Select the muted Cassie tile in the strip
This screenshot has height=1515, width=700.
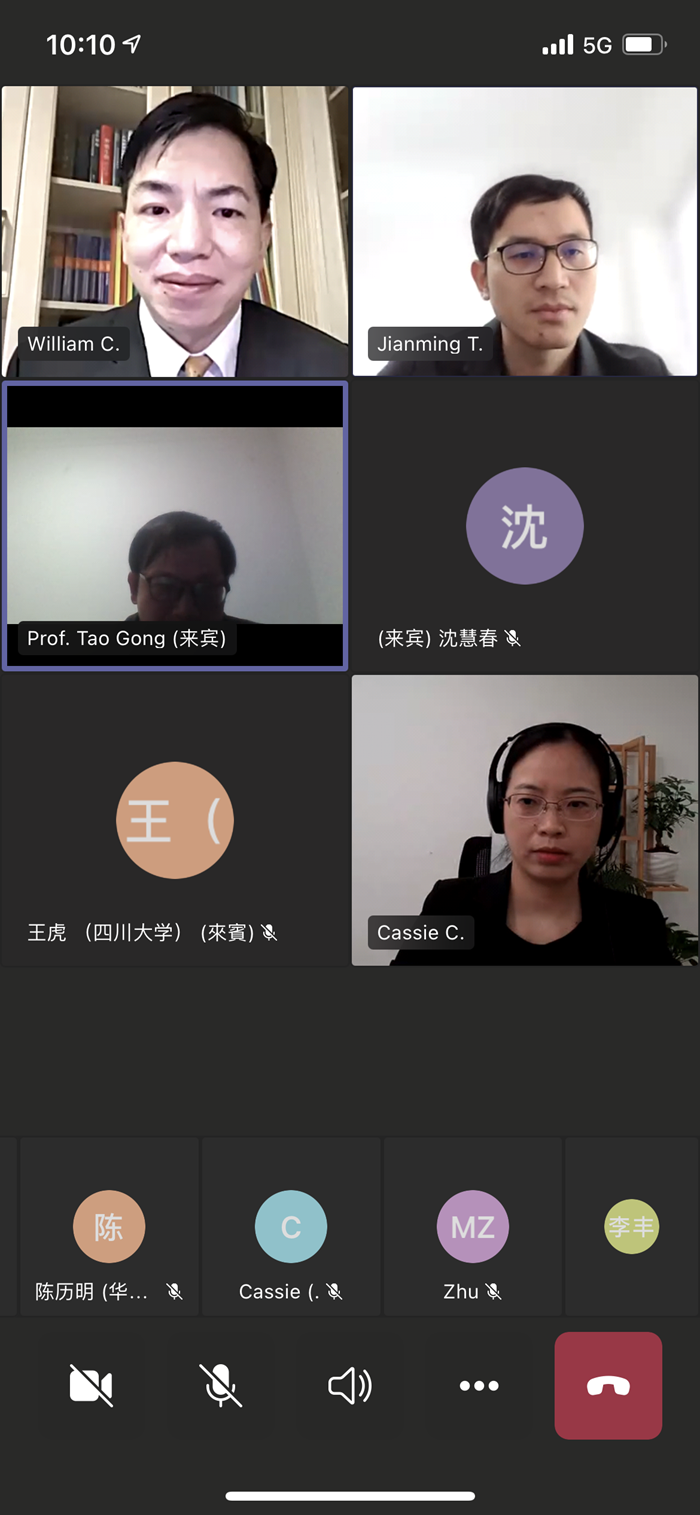coord(291,1227)
